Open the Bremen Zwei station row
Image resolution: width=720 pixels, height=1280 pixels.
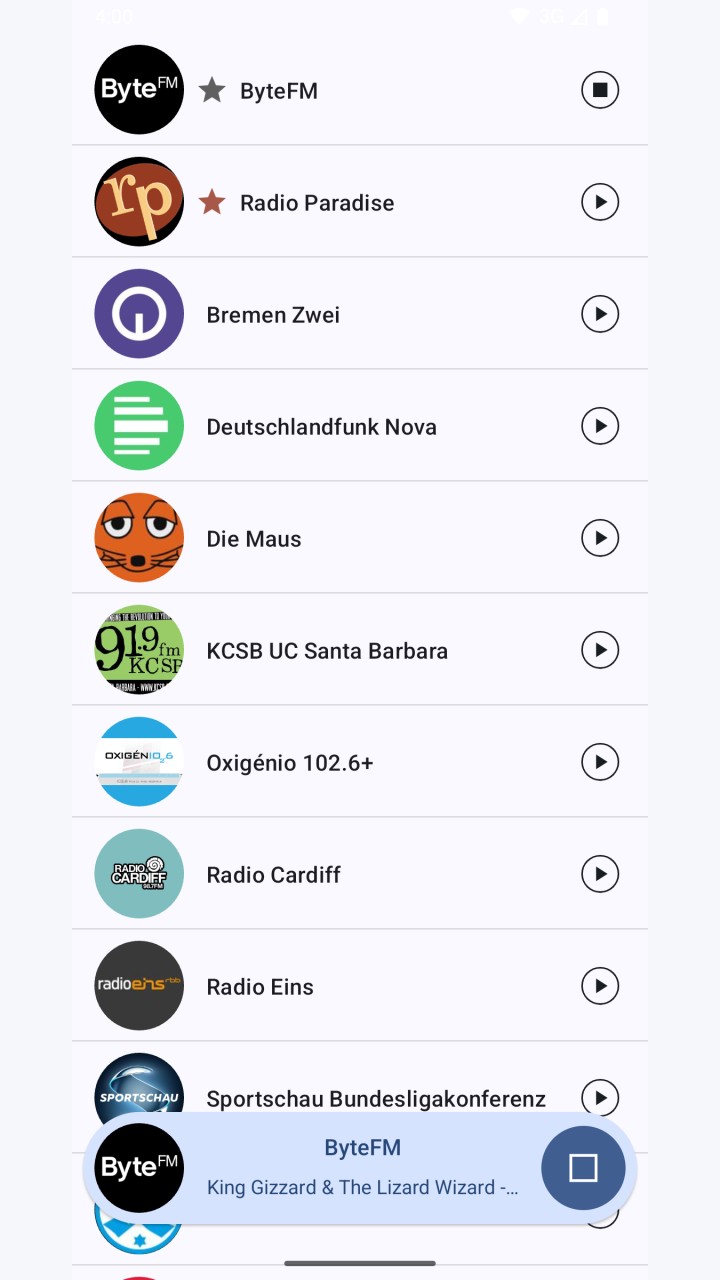[360, 314]
